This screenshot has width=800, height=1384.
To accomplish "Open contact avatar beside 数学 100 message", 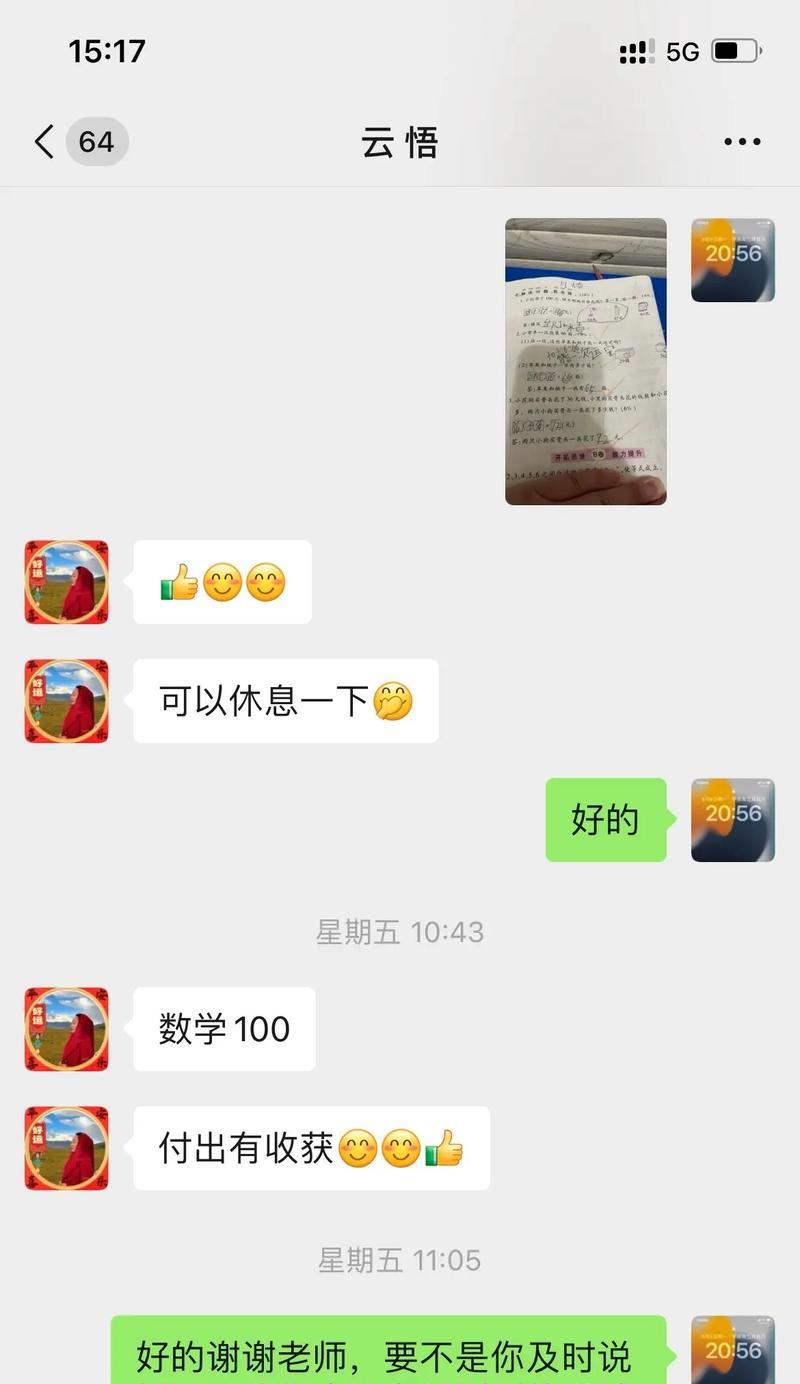I will [67, 1029].
